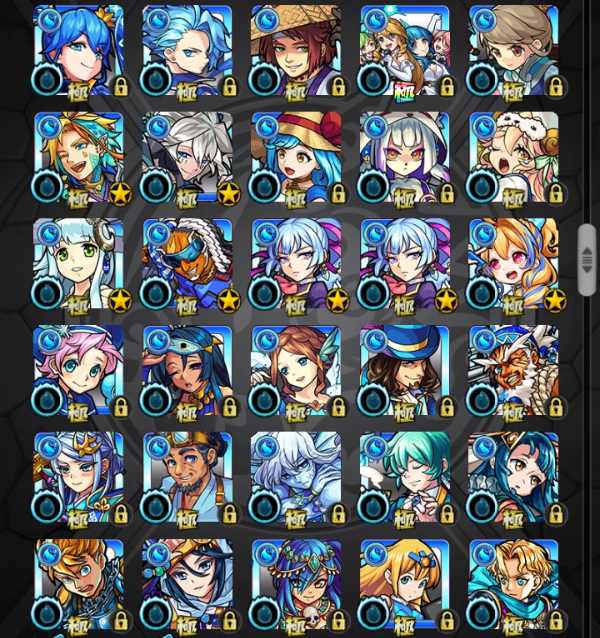This screenshot has height=638, width=600.
Task: Open the green-eyed white-haired girl with headphones
Action: (79, 264)
